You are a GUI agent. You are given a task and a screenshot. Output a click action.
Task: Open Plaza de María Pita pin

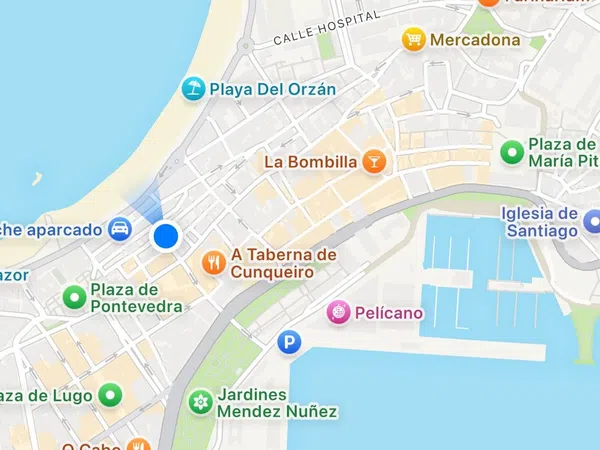513,153
